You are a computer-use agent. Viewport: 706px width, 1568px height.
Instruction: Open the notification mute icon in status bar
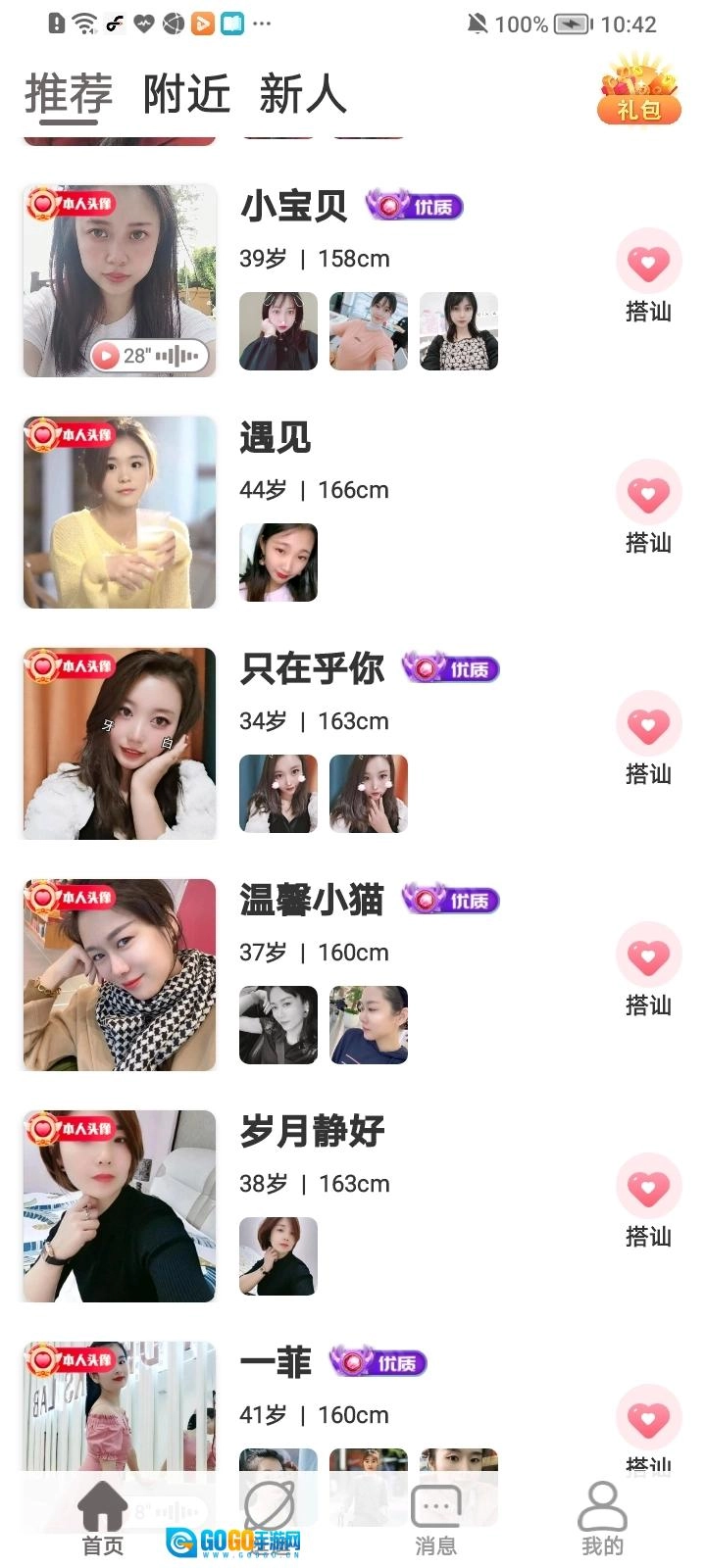(478, 24)
